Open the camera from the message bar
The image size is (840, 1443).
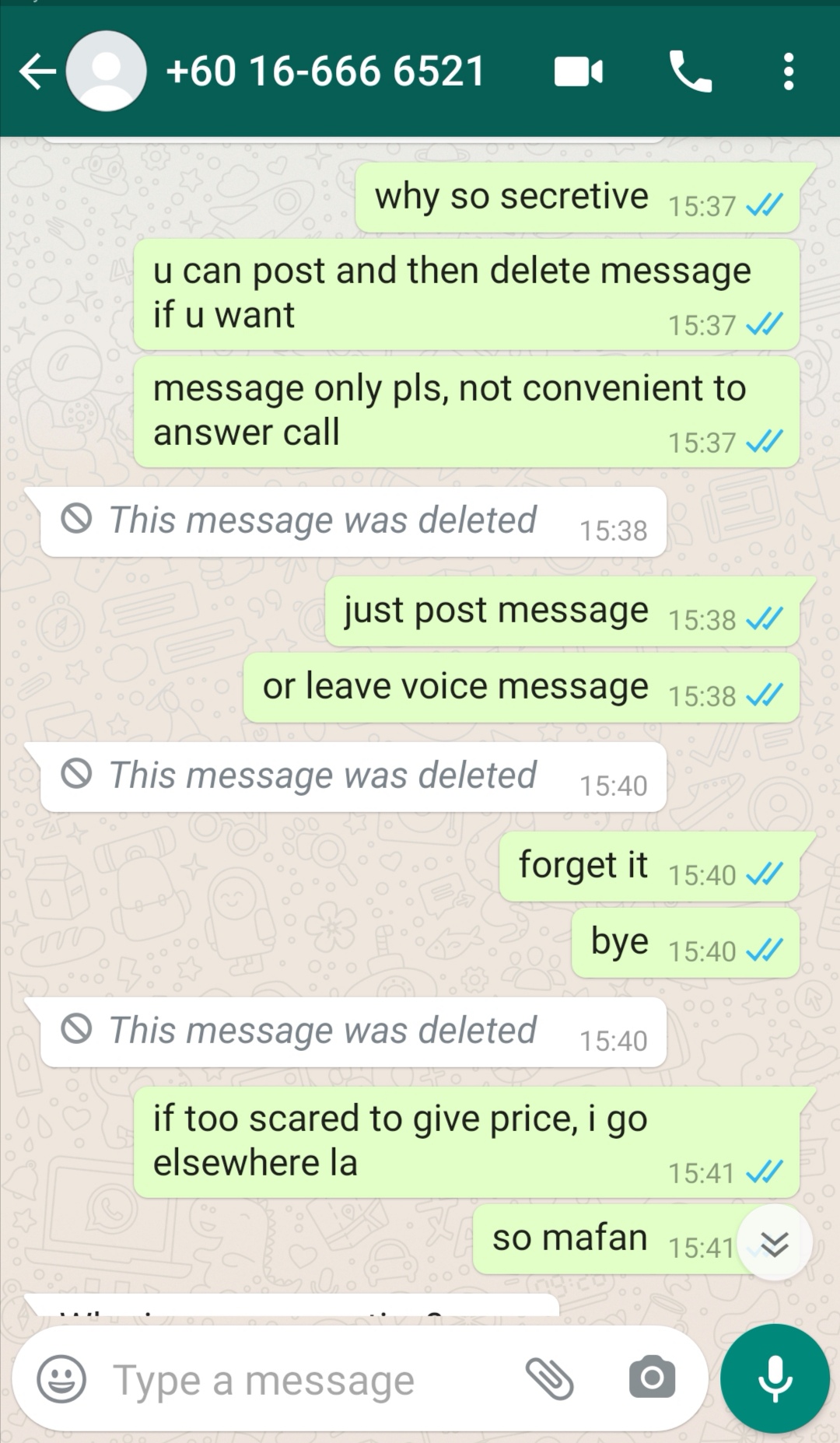[650, 1378]
